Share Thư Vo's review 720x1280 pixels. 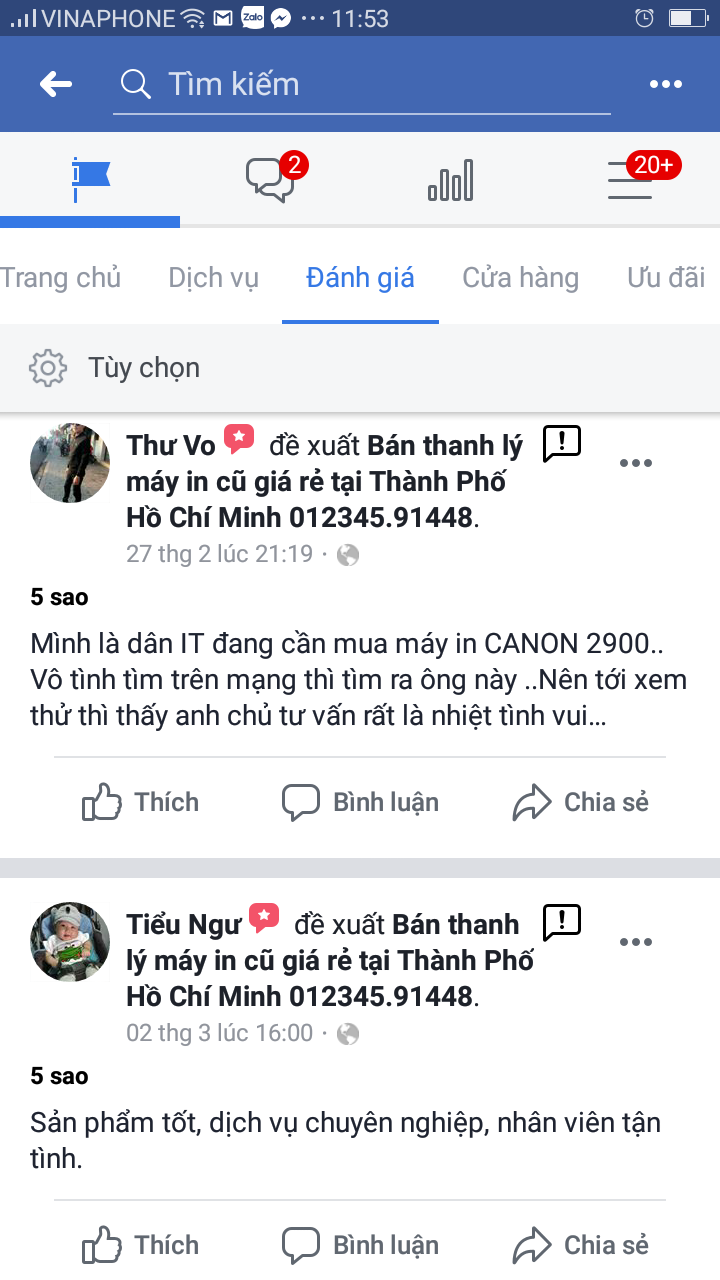click(x=581, y=802)
